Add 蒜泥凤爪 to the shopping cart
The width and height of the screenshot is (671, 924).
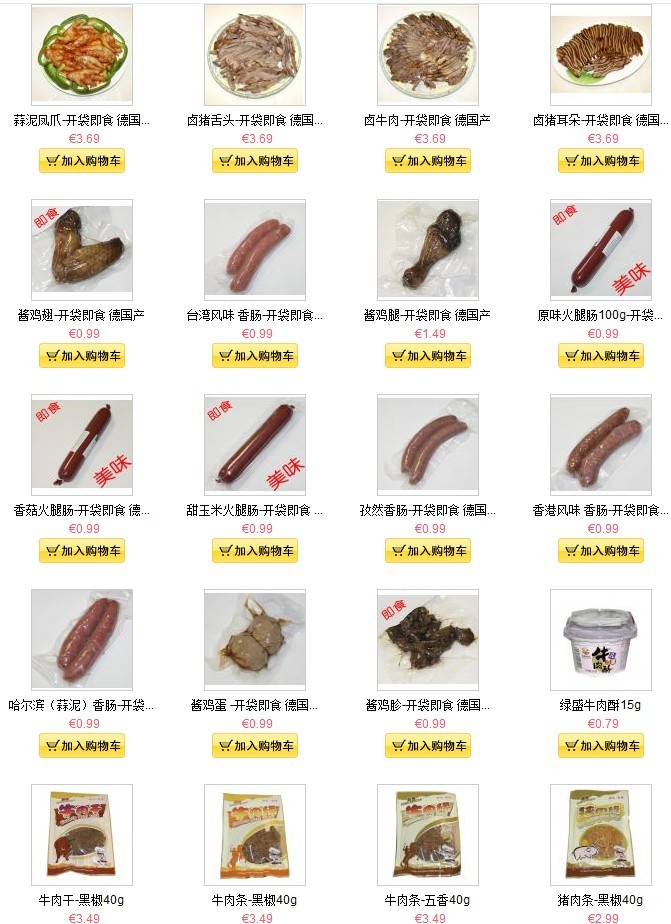82,161
